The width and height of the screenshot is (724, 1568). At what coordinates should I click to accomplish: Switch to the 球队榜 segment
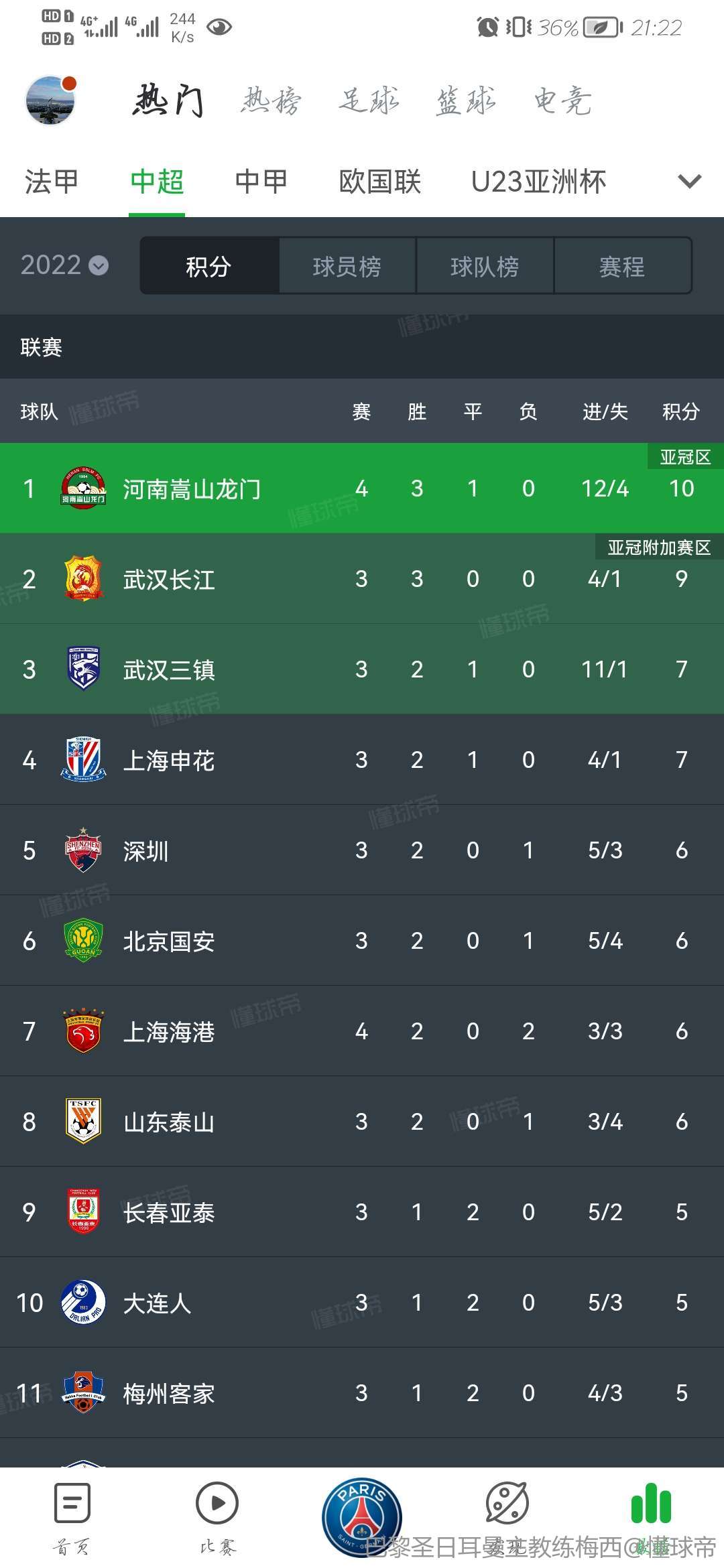485,267
